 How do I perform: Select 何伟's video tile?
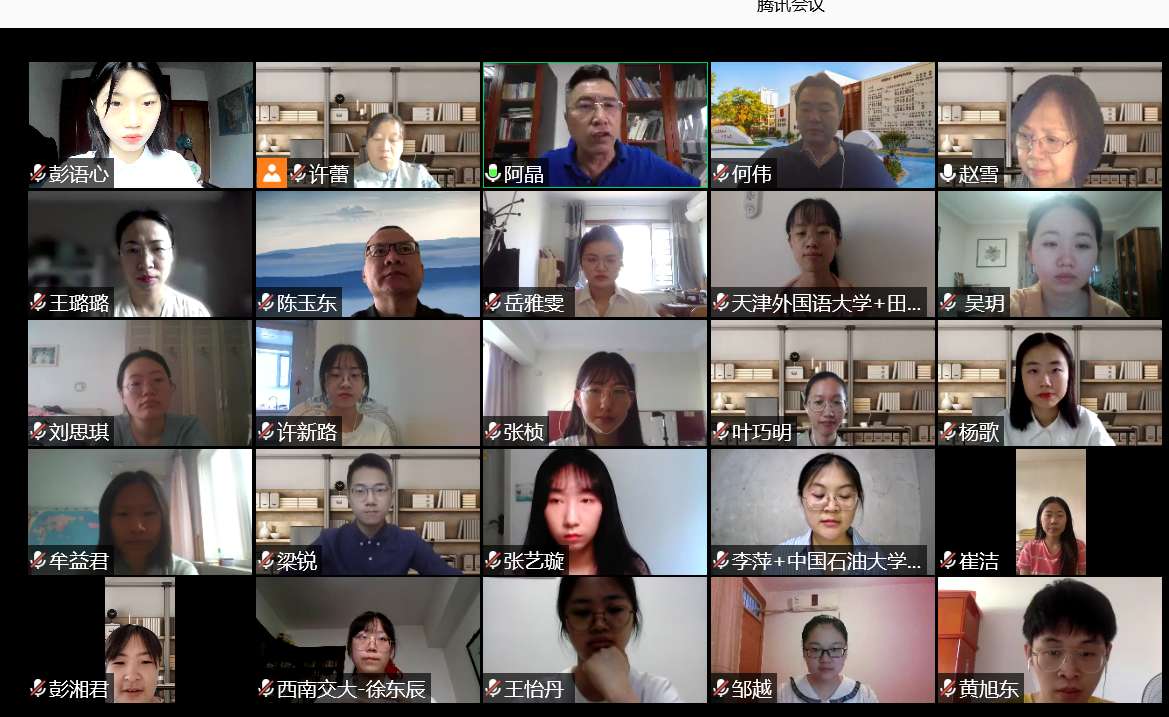coord(822,124)
